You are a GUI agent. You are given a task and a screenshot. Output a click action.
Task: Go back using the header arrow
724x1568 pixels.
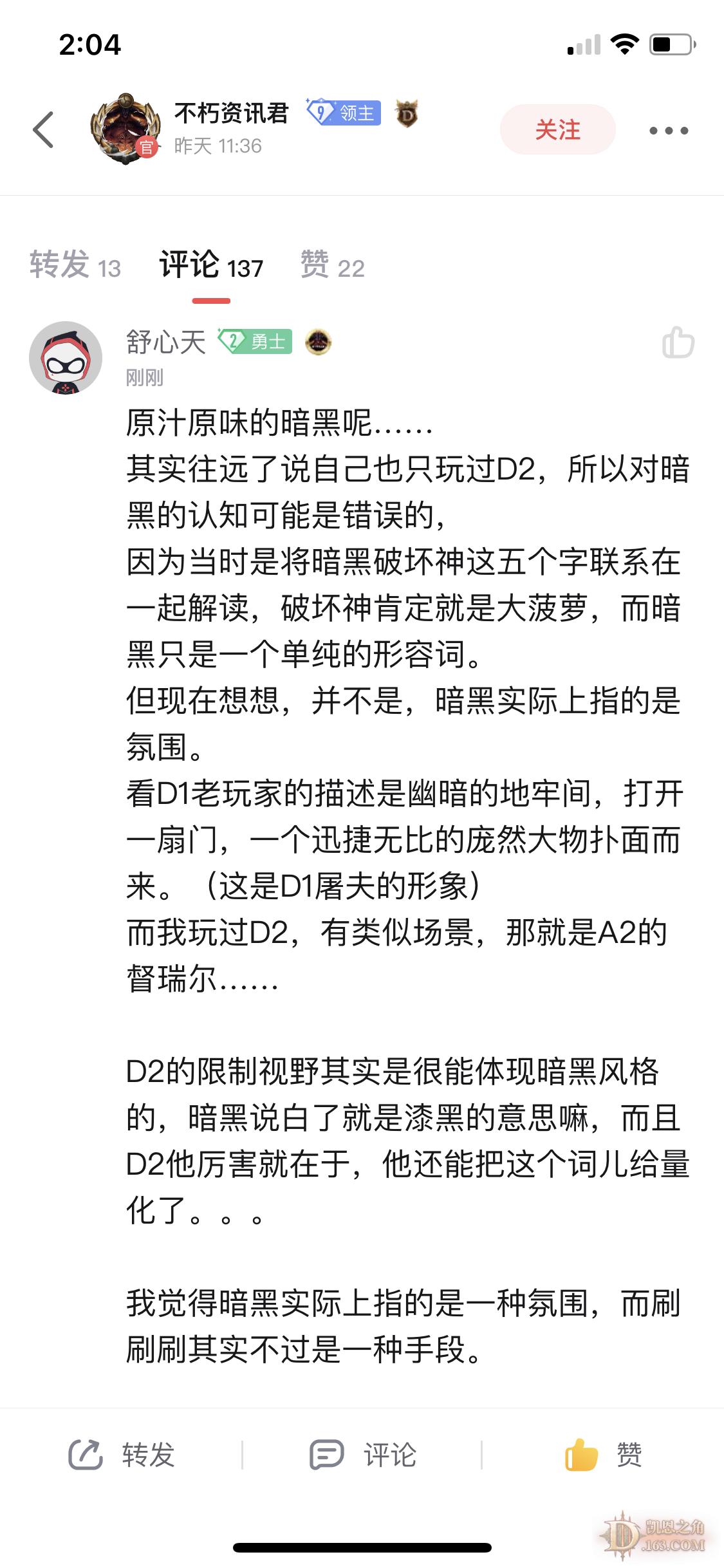44,130
